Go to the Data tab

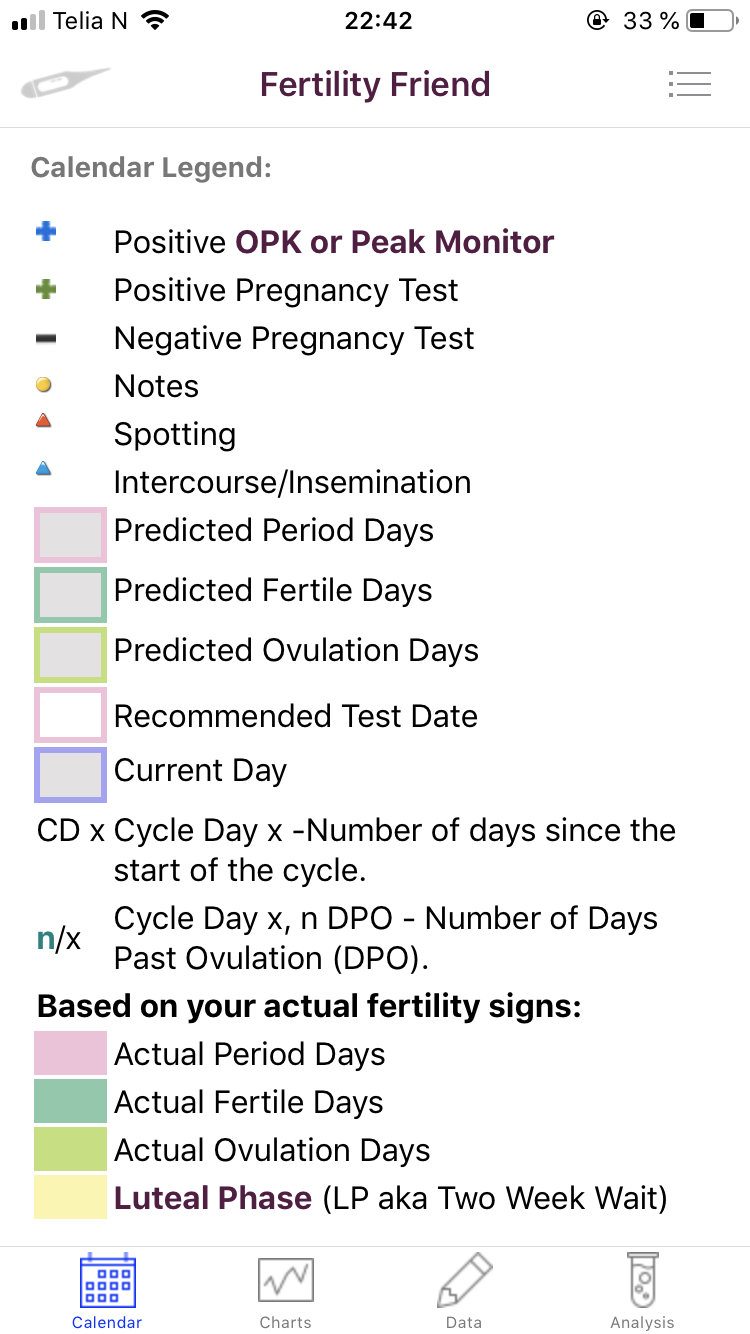[464, 1291]
